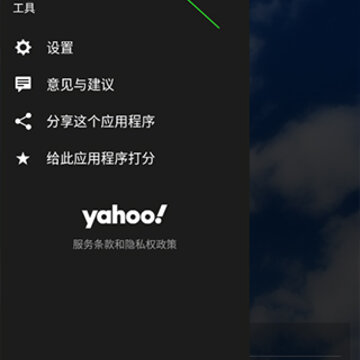Open 意见与建议 feedback
360x360 pixels.
tap(125, 85)
